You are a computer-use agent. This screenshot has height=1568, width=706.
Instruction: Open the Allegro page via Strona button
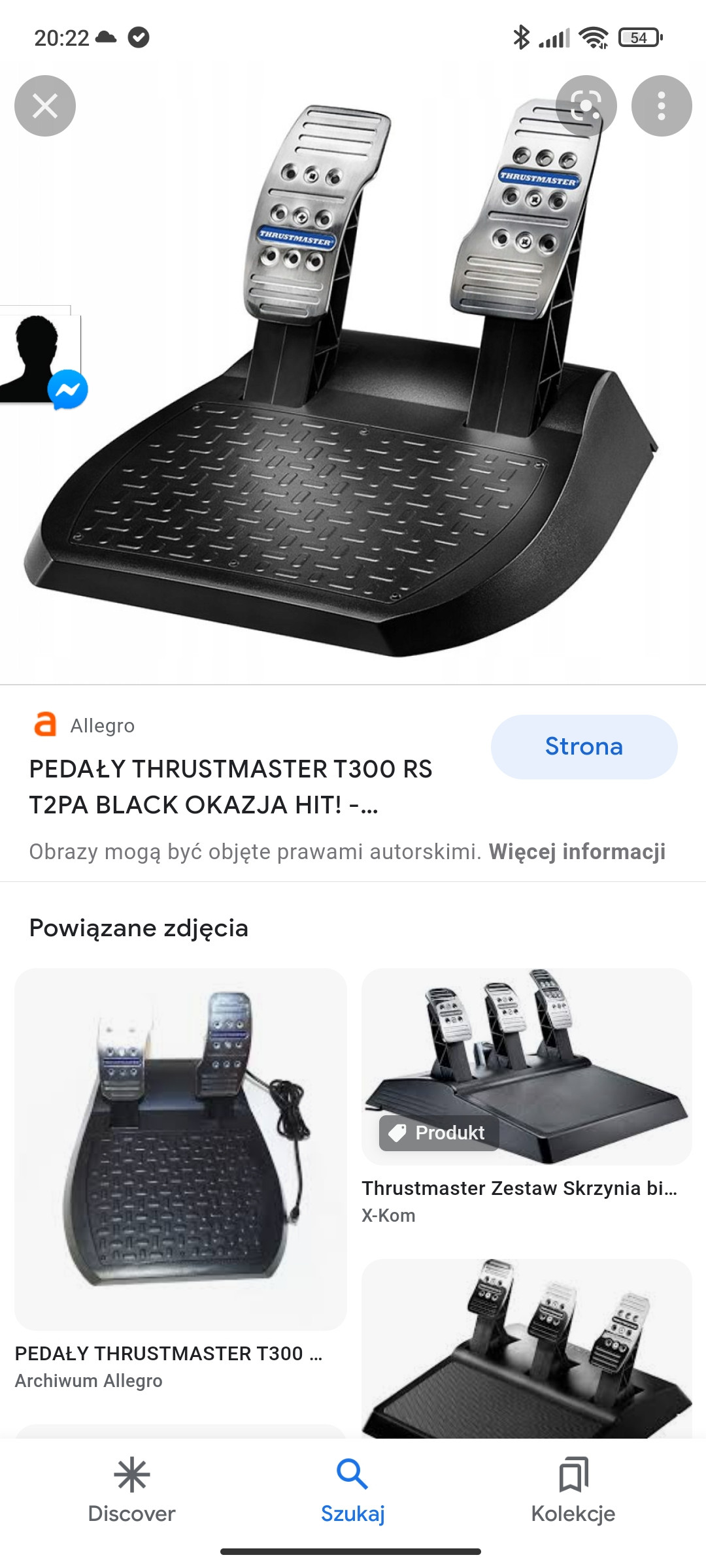584,746
